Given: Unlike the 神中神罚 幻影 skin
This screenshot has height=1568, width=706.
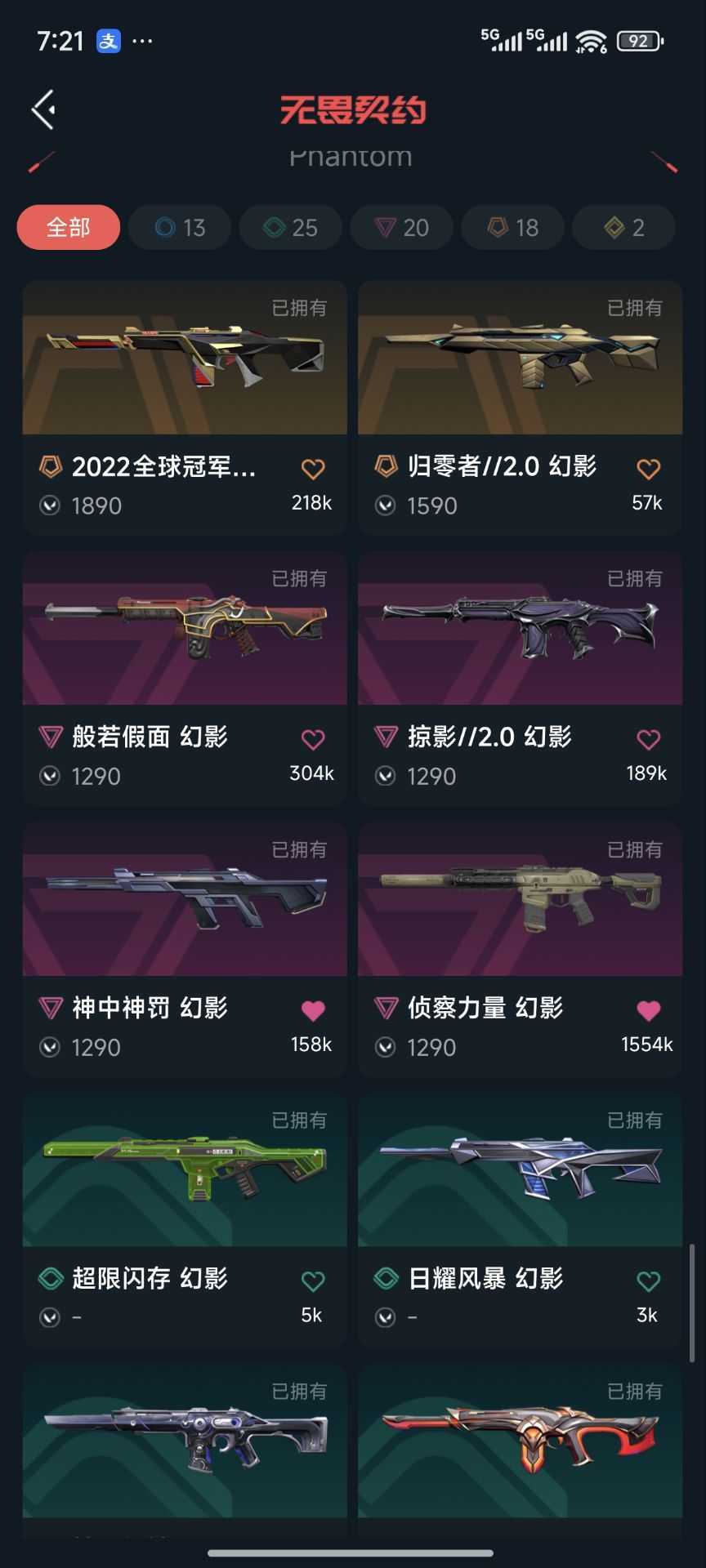Looking at the screenshot, I should 313,1011.
